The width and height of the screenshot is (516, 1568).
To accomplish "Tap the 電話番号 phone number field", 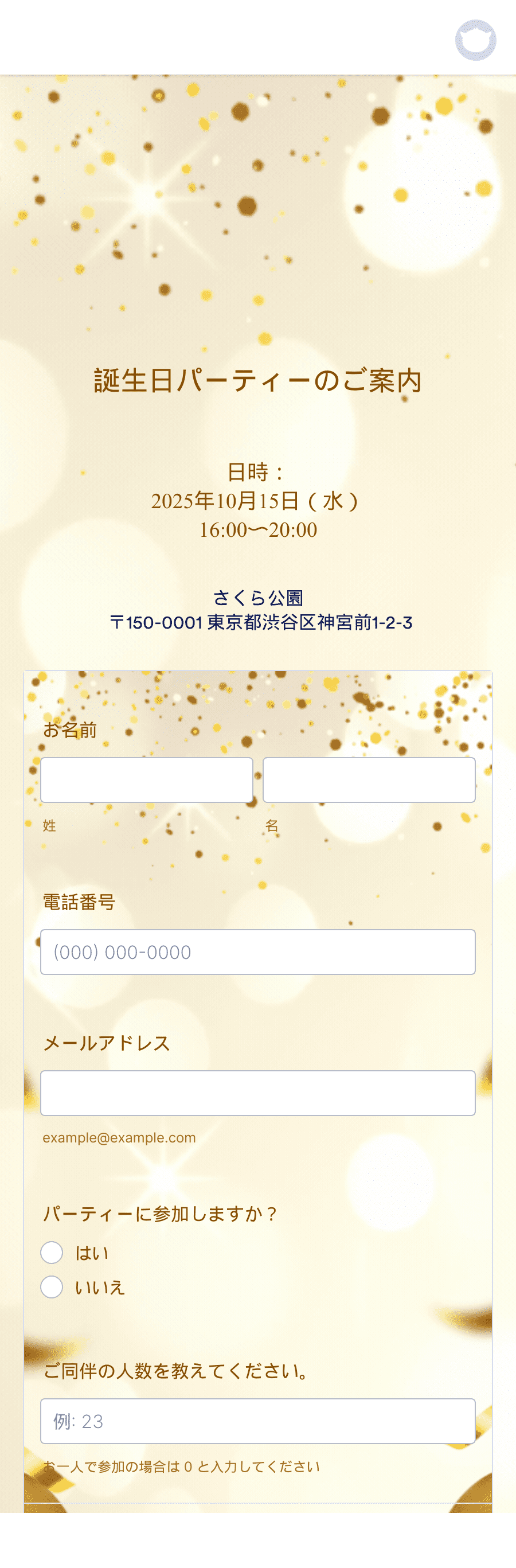I will [x=257, y=951].
